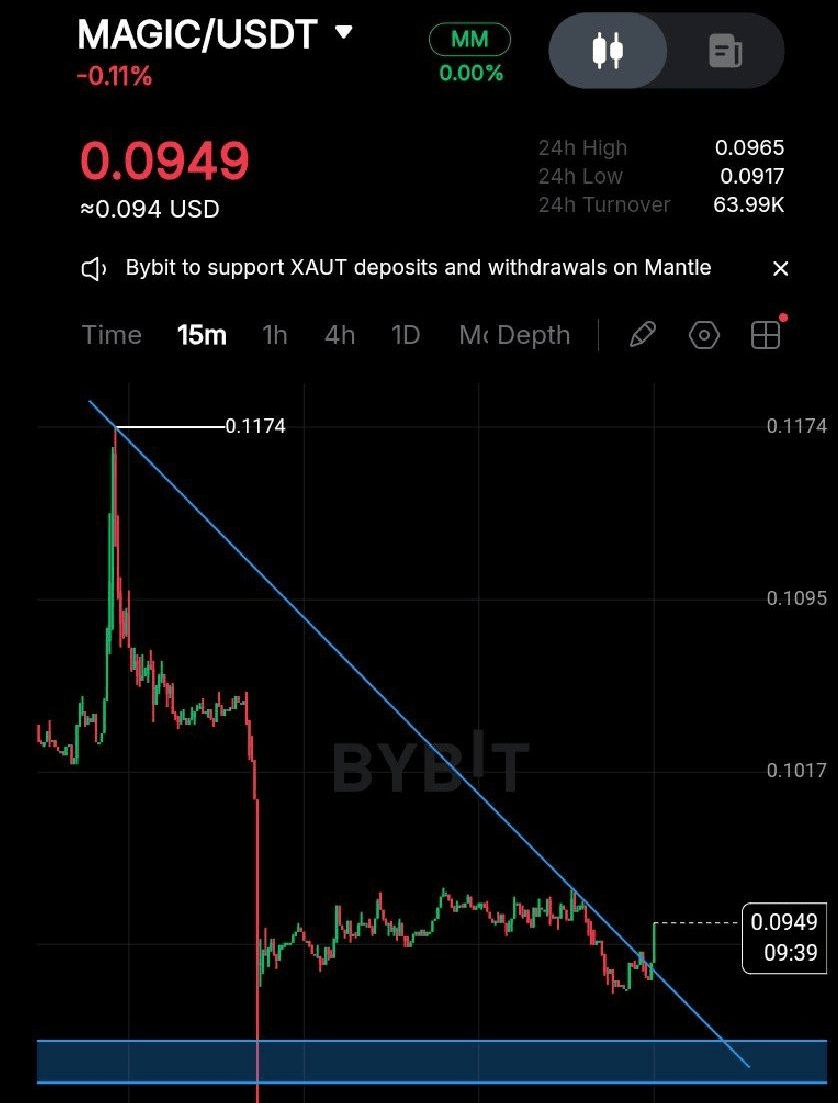838x1103 pixels.
Task: Switch to the 1h timeframe
Action: coord(274,335)
